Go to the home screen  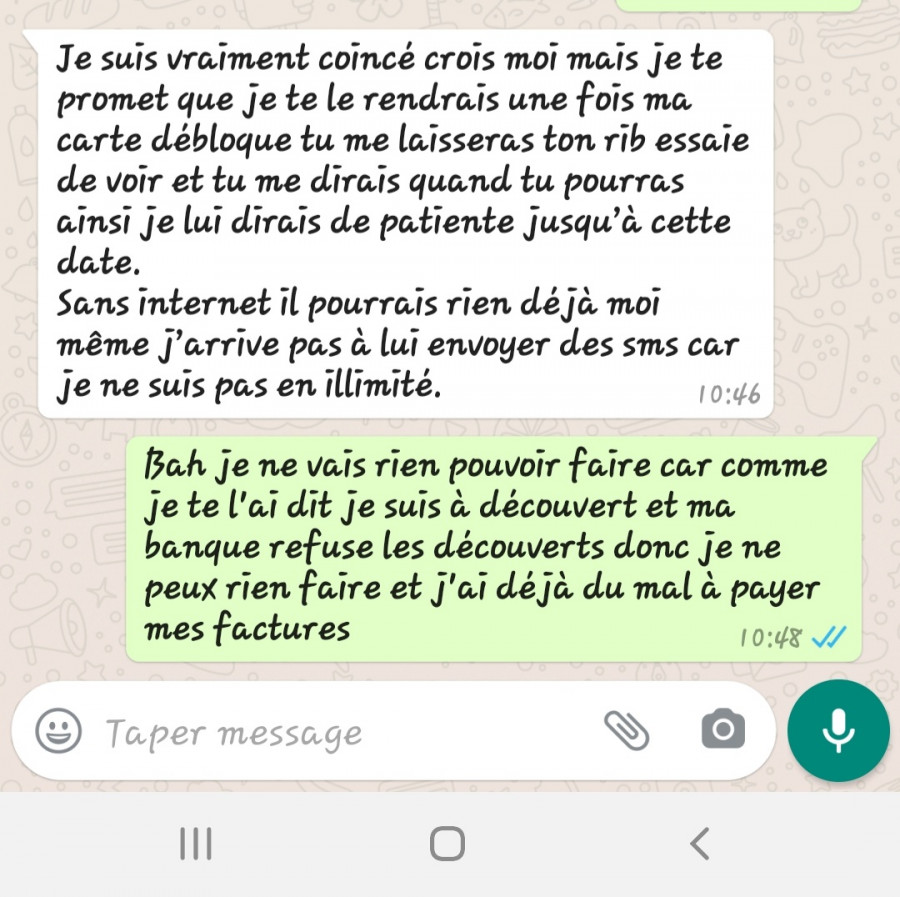pyautogui.click(x=447, y=844)
